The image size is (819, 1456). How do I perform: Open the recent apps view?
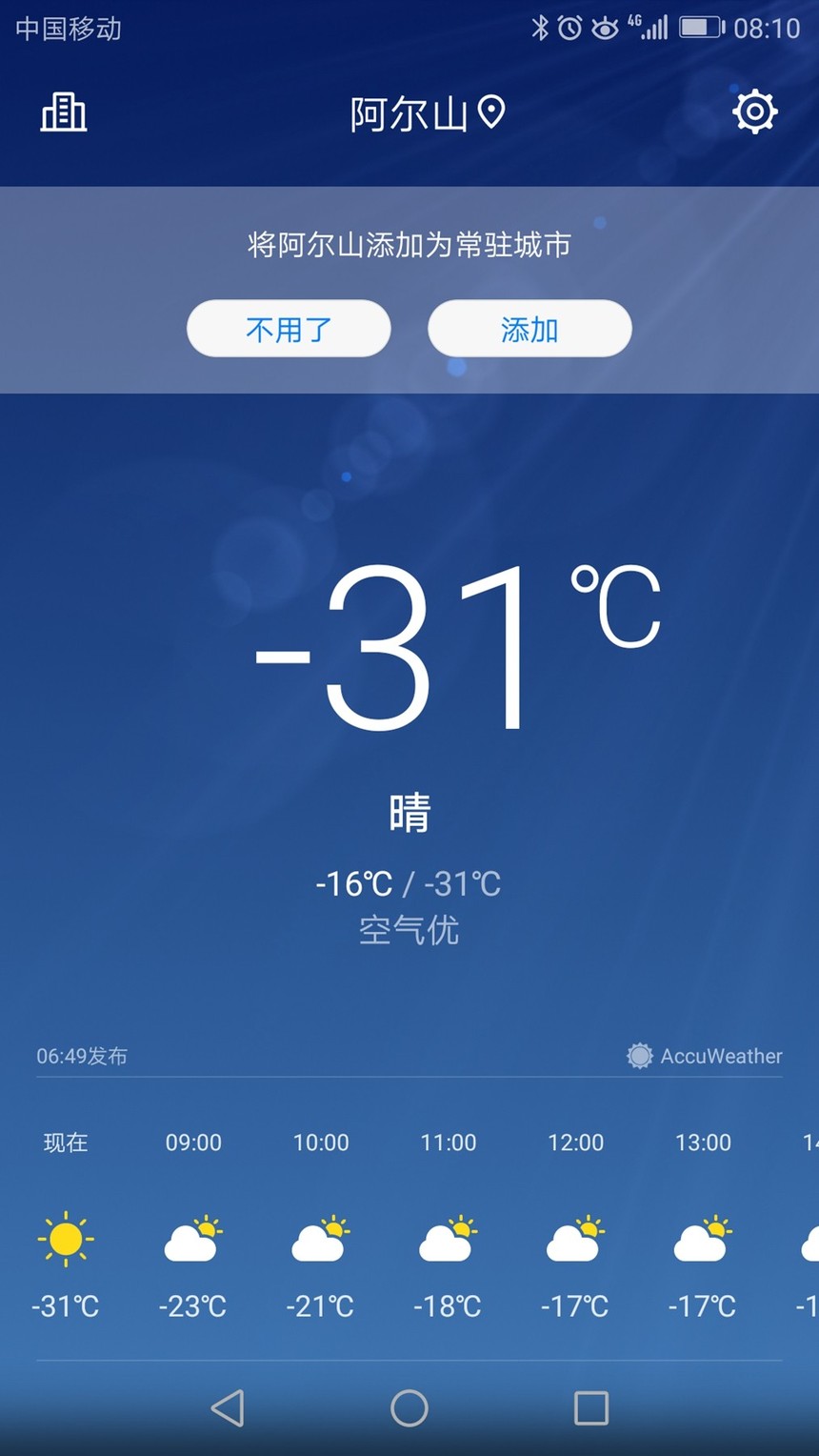click(590, 1407)
